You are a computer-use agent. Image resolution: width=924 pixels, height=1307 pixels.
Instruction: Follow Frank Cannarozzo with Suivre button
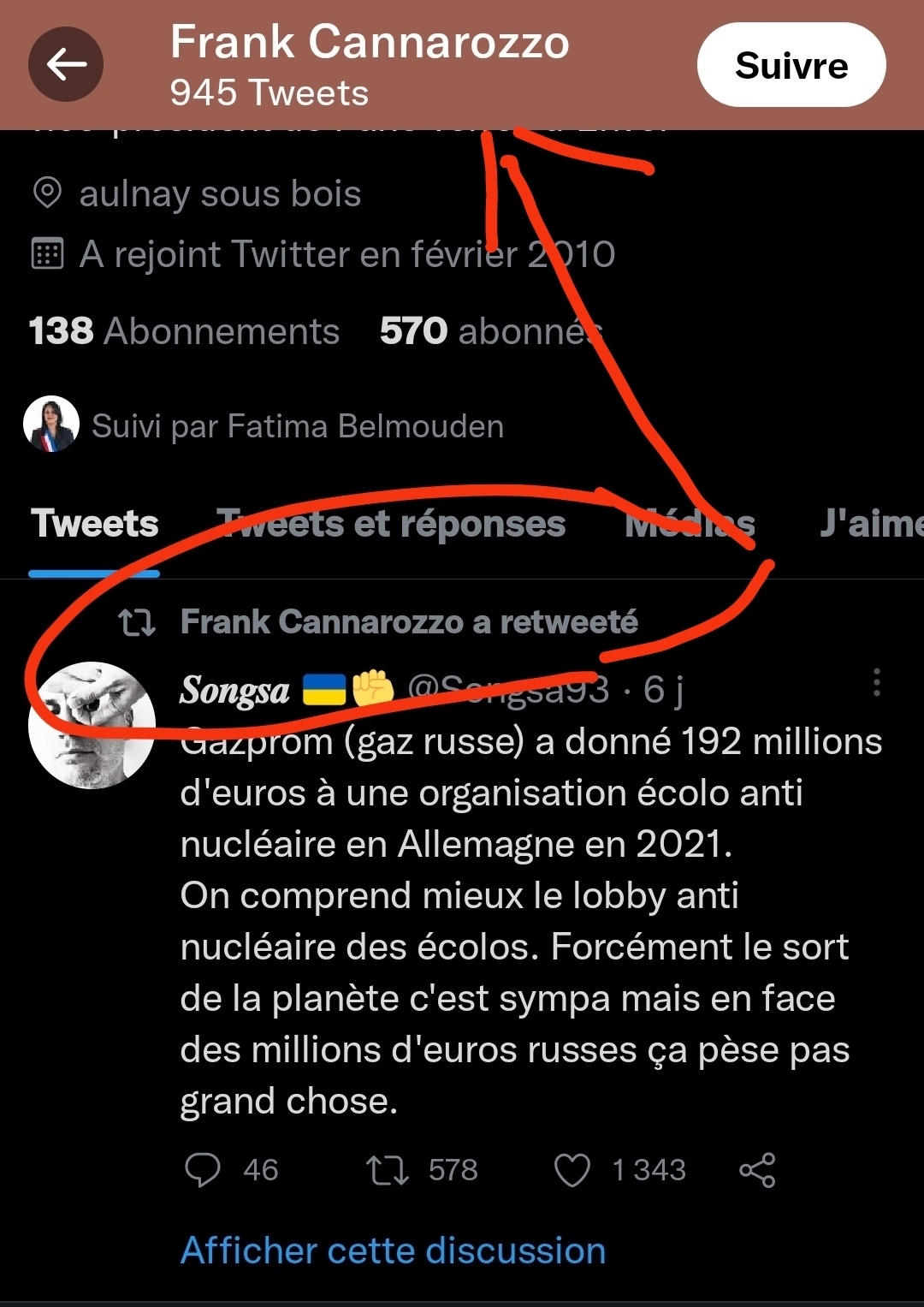(791, 65)
